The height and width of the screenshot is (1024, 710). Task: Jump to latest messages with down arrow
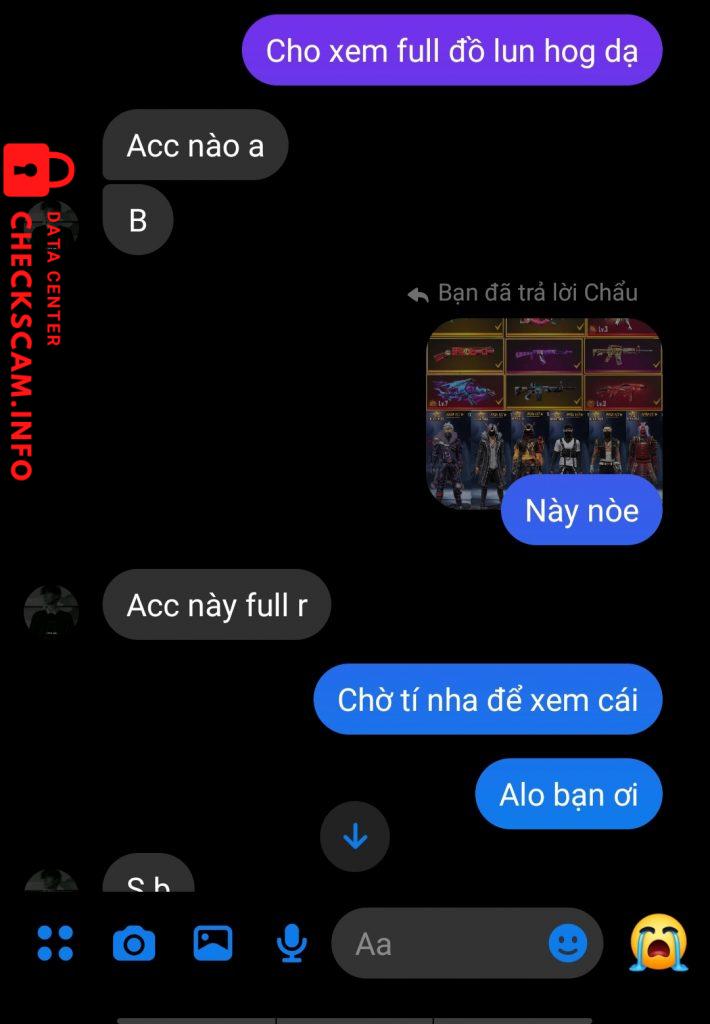coord(355,836)
